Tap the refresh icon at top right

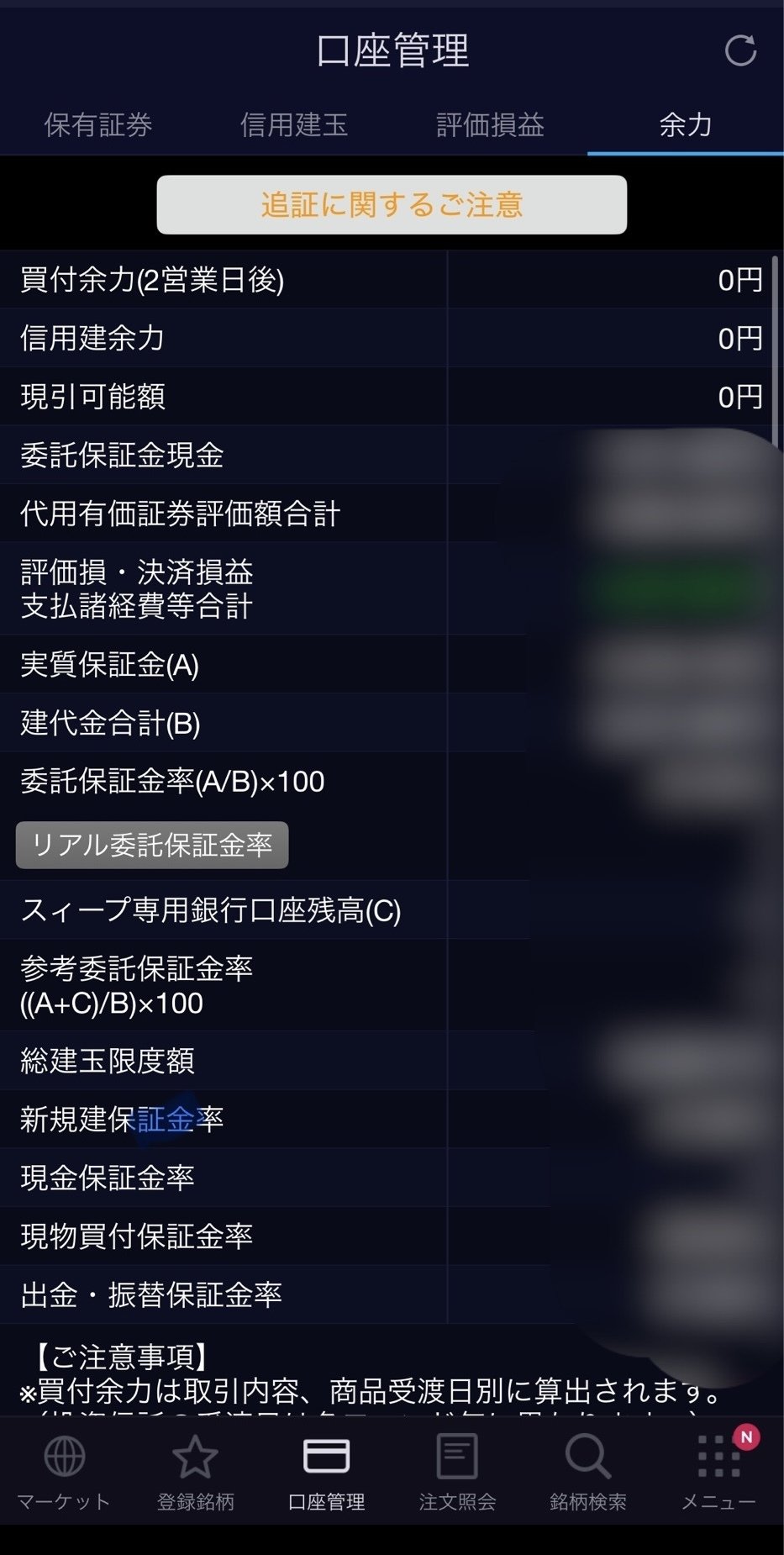pos(740,52)
